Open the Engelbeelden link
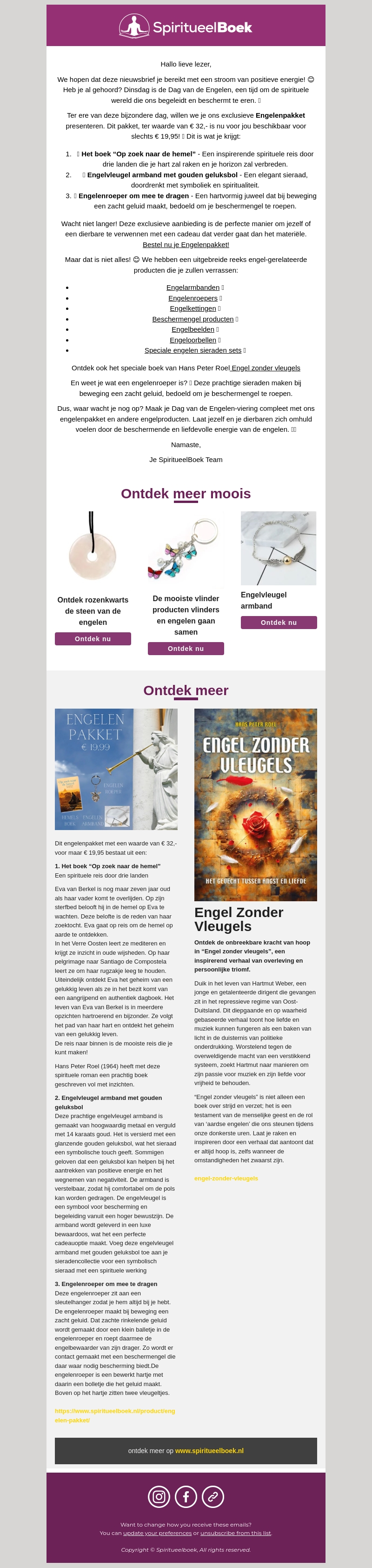Viewport: 372px width, 1568px height. tap(193, 329)
